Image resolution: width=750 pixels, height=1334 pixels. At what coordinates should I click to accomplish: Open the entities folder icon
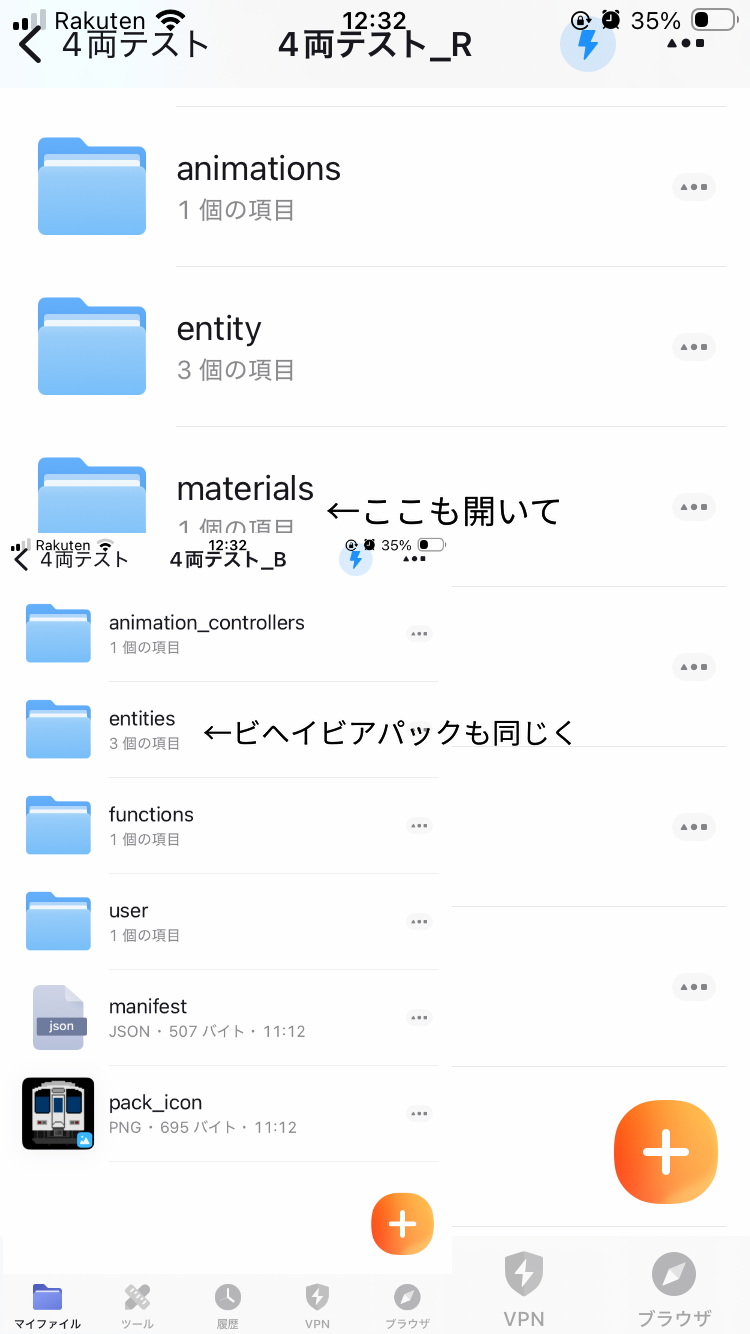58,729
